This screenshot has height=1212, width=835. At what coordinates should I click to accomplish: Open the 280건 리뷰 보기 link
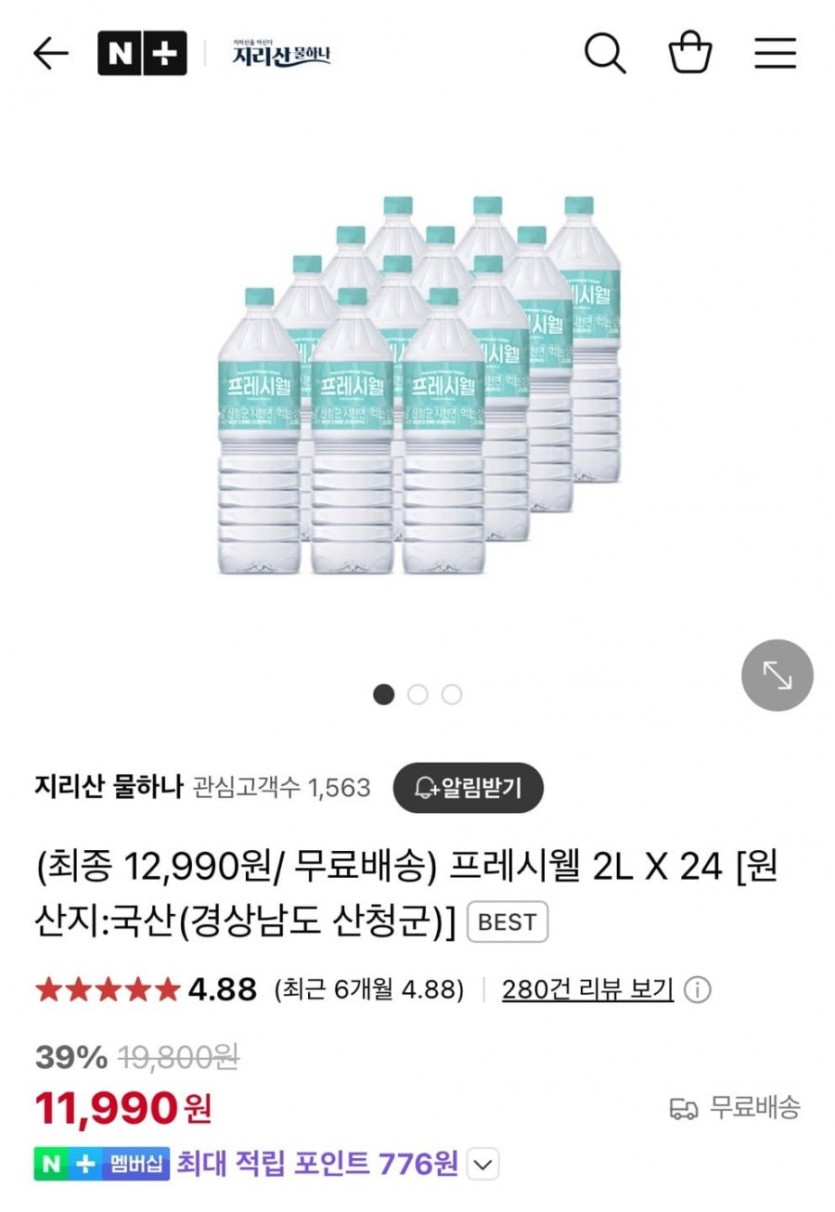point(587,990)
